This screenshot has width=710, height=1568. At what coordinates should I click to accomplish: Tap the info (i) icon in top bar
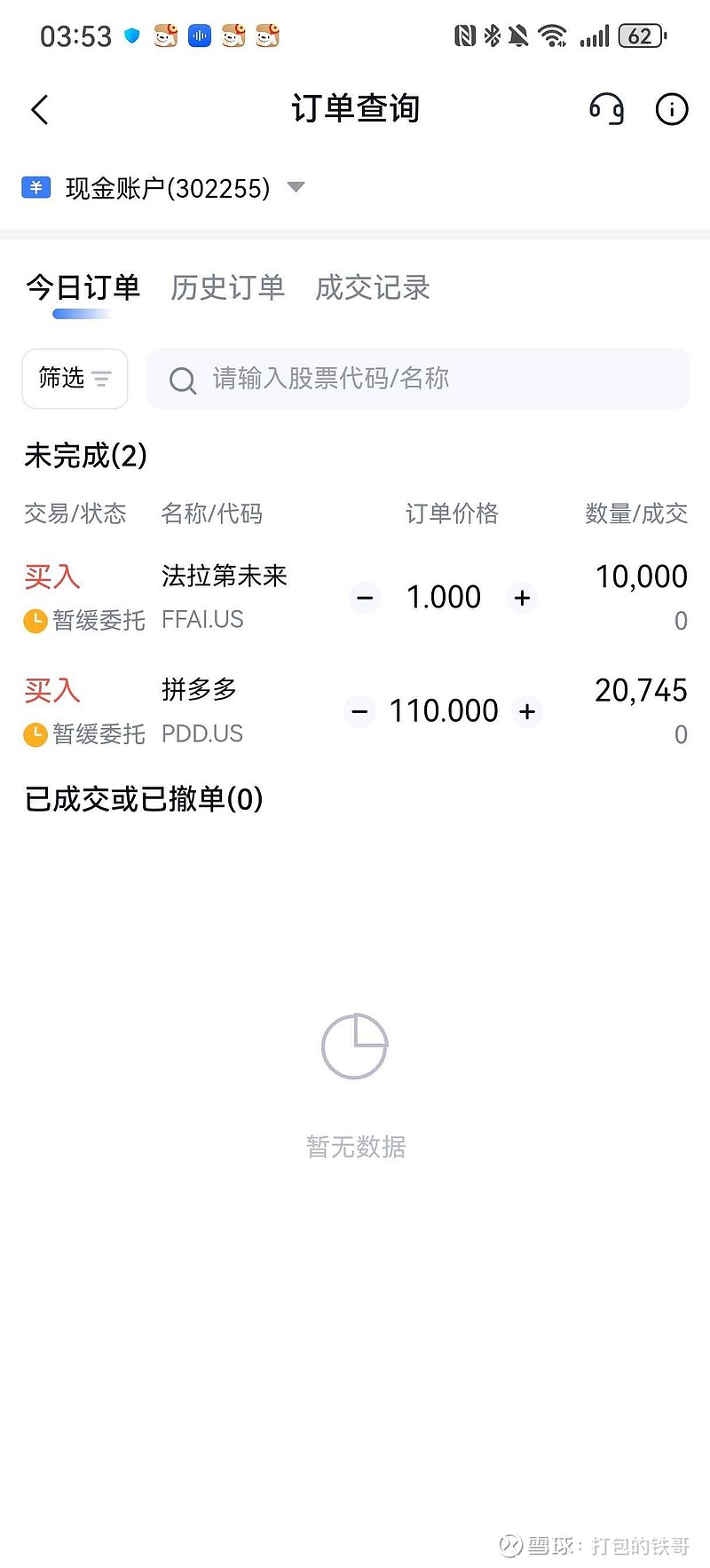672,109
